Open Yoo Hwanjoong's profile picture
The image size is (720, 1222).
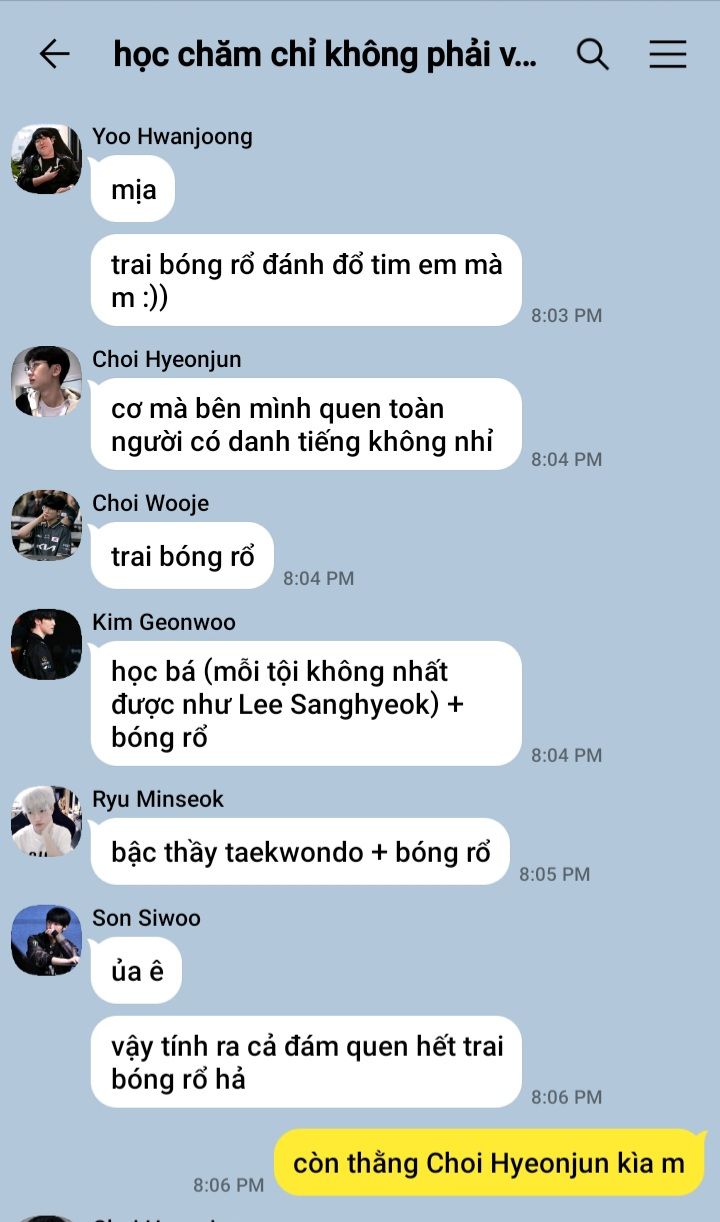coord(46,159)
